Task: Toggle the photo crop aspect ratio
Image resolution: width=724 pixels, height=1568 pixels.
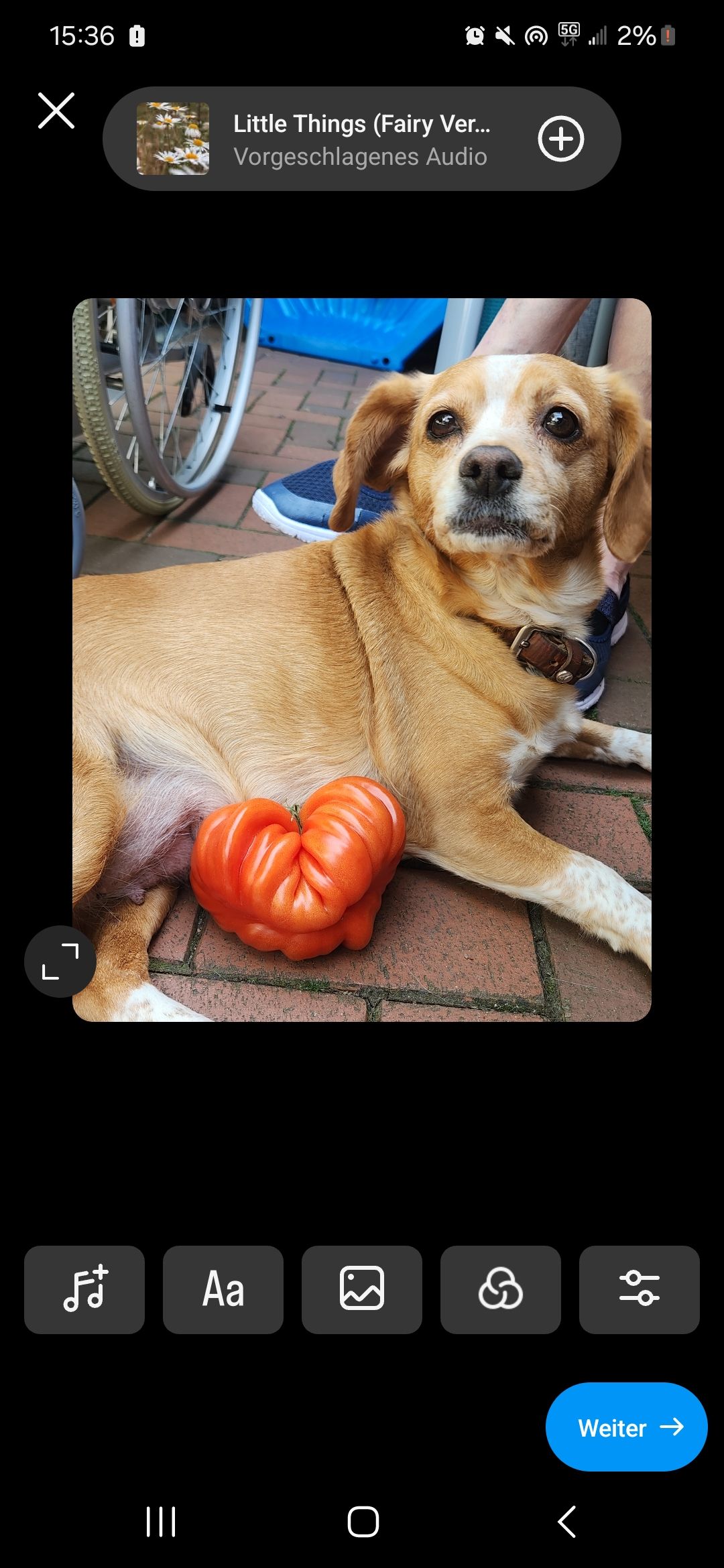Action: pyautogui.click(x=60, y=961)
